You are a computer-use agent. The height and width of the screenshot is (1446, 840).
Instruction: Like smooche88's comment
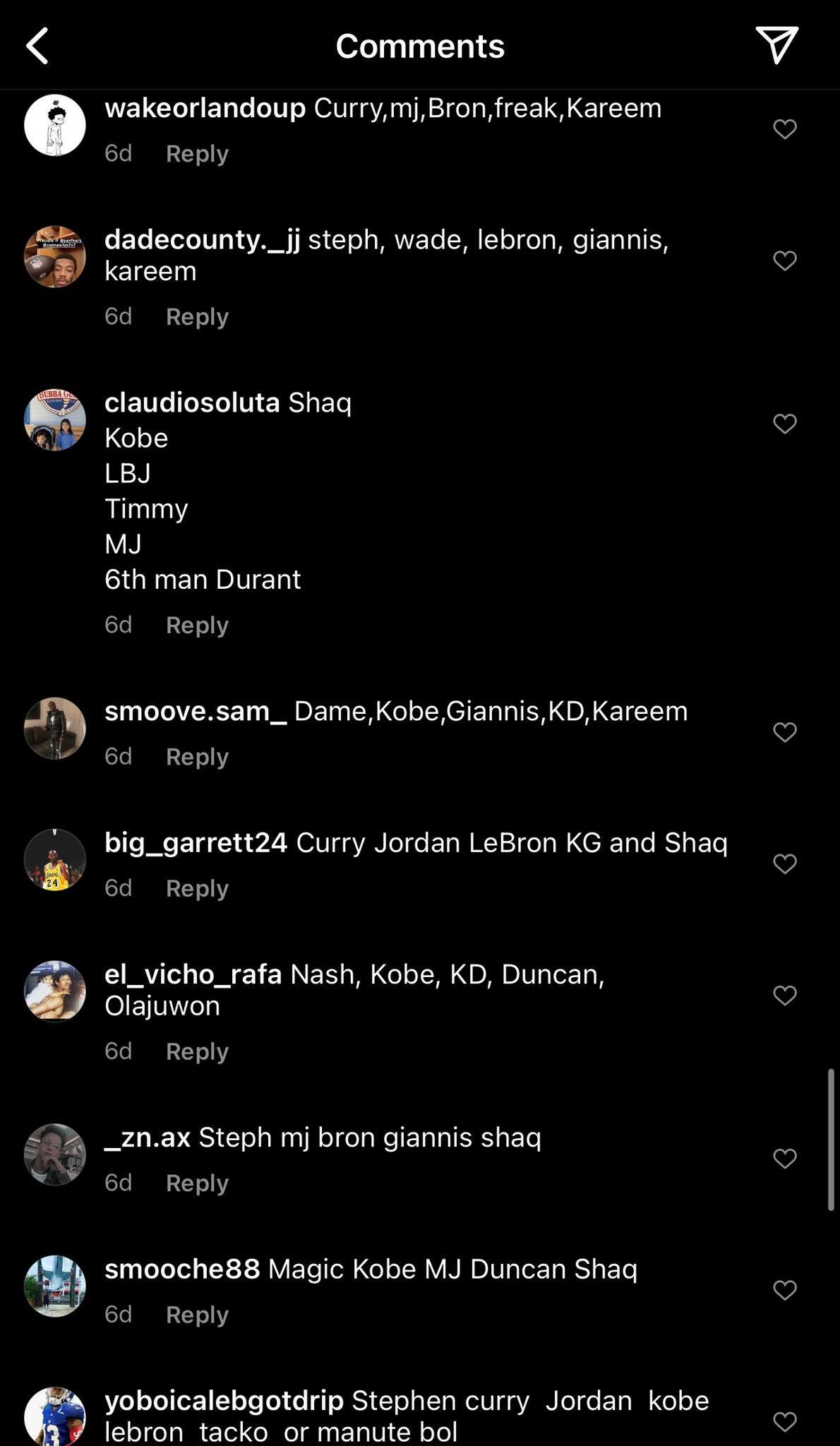point(784,1290)
